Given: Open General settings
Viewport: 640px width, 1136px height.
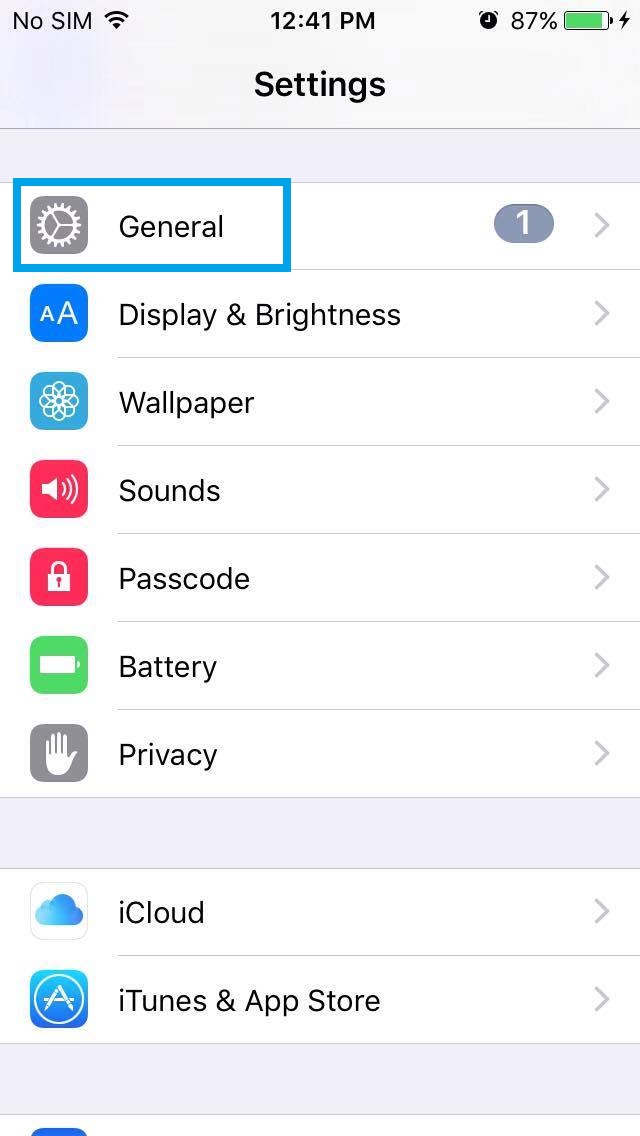Looking at the screenshot, I should pos(320,226).
